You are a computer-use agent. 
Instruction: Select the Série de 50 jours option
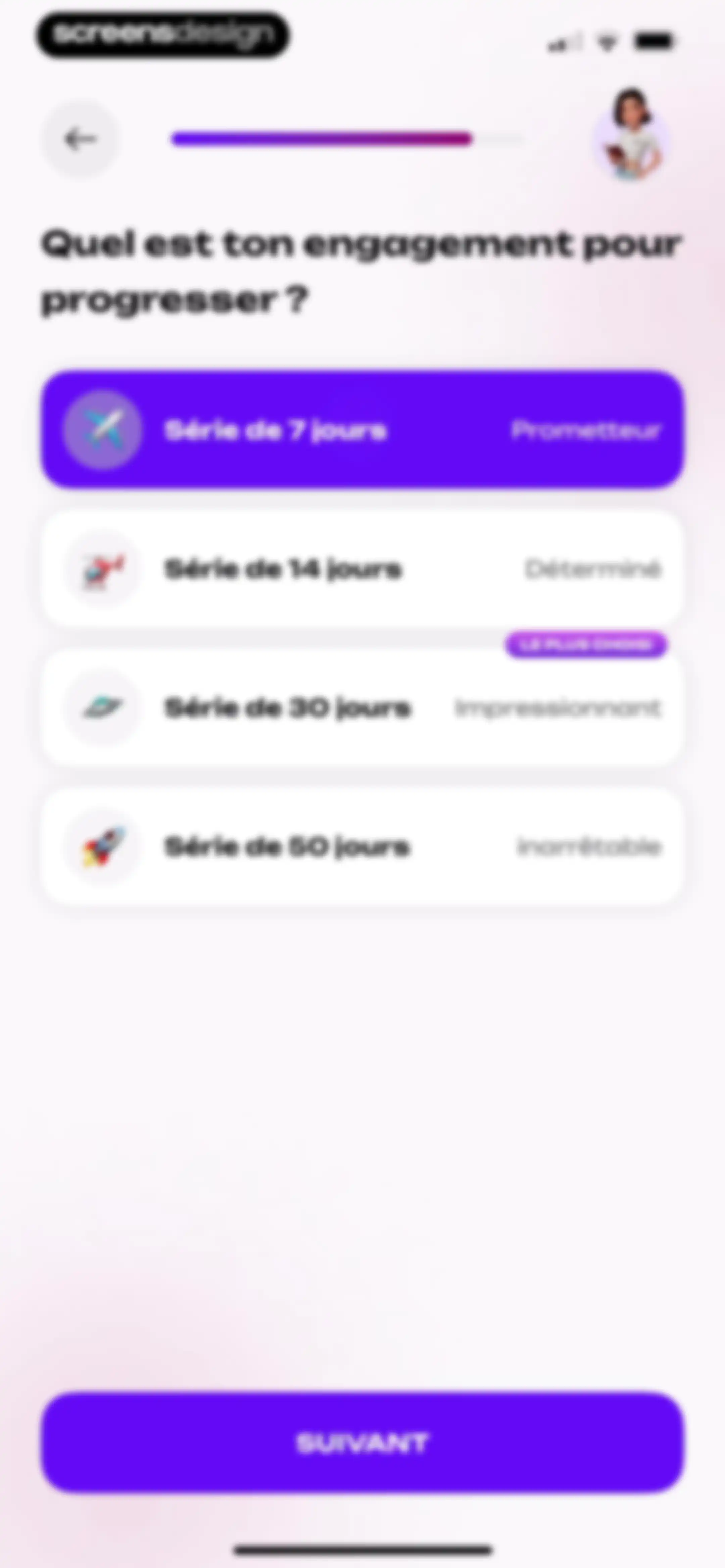coord(362,846)
